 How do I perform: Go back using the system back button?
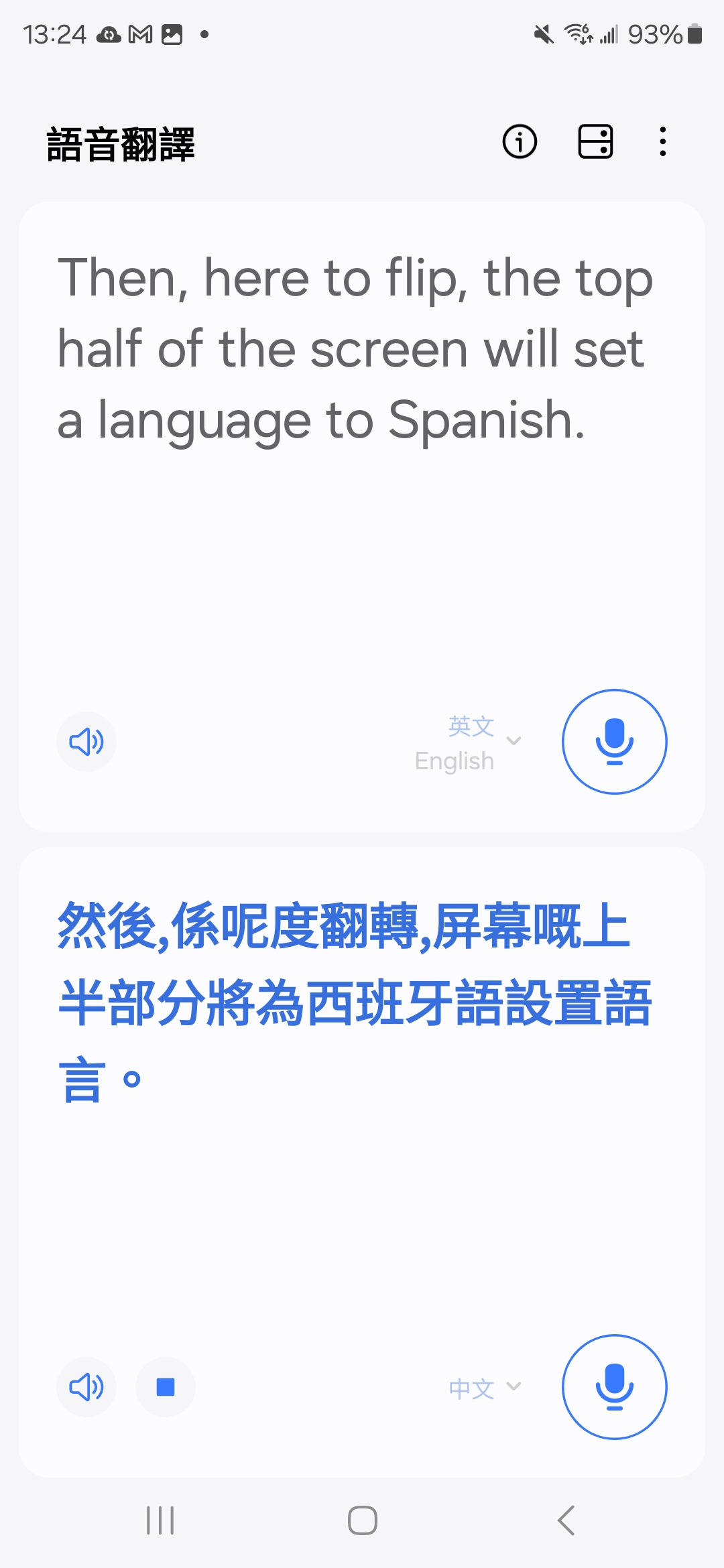566,1520
